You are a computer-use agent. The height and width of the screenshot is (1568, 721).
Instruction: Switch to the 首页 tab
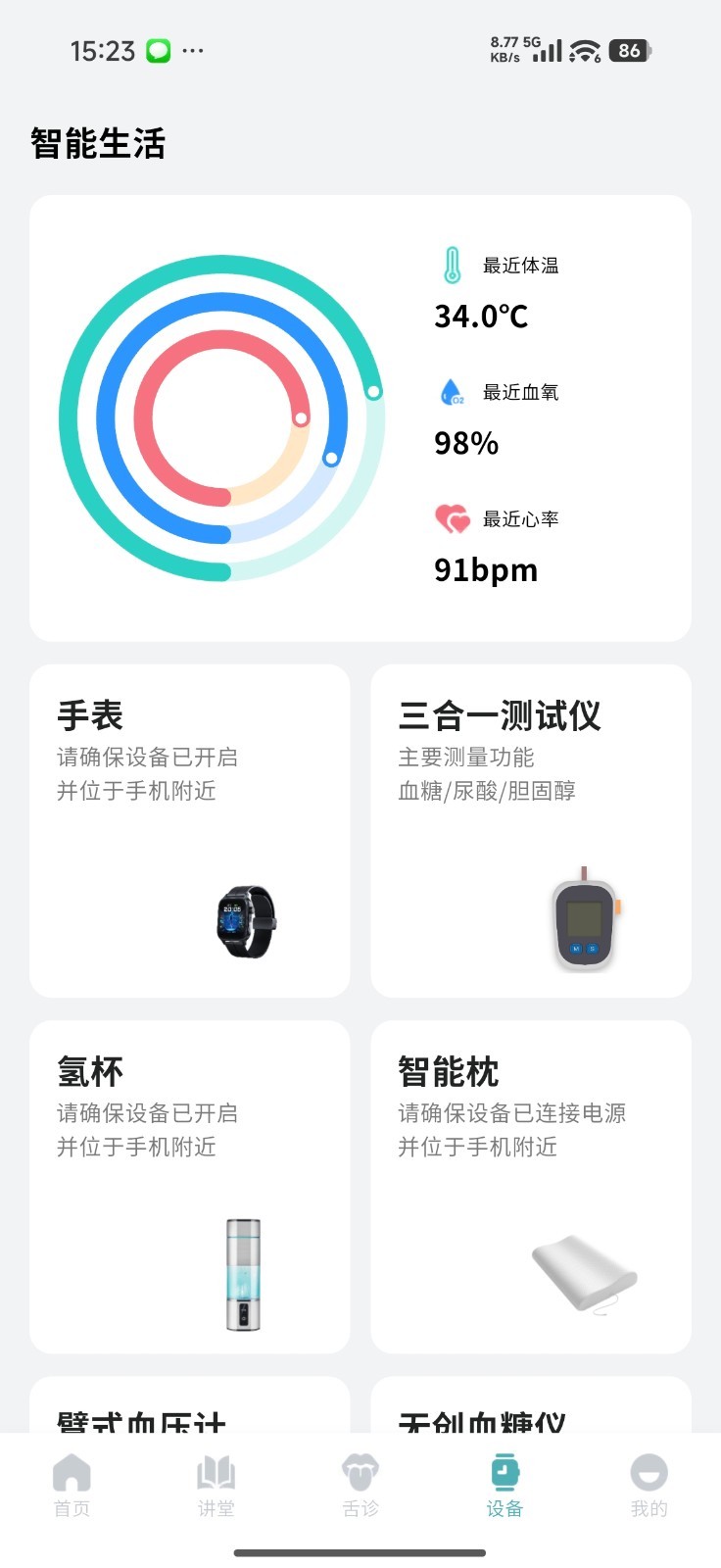(72, 1486)
